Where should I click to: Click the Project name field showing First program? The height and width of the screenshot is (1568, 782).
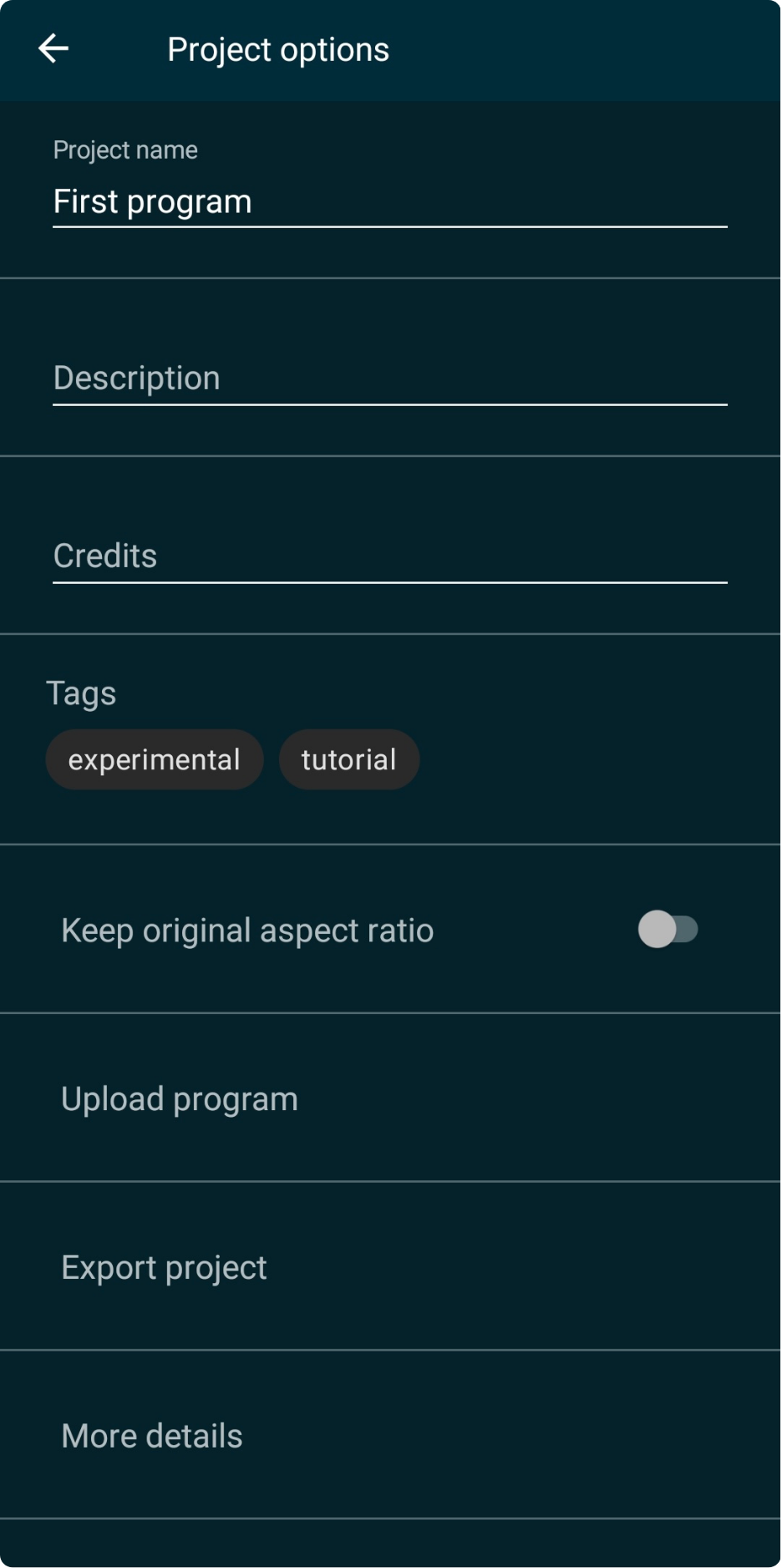coord(389,201)
